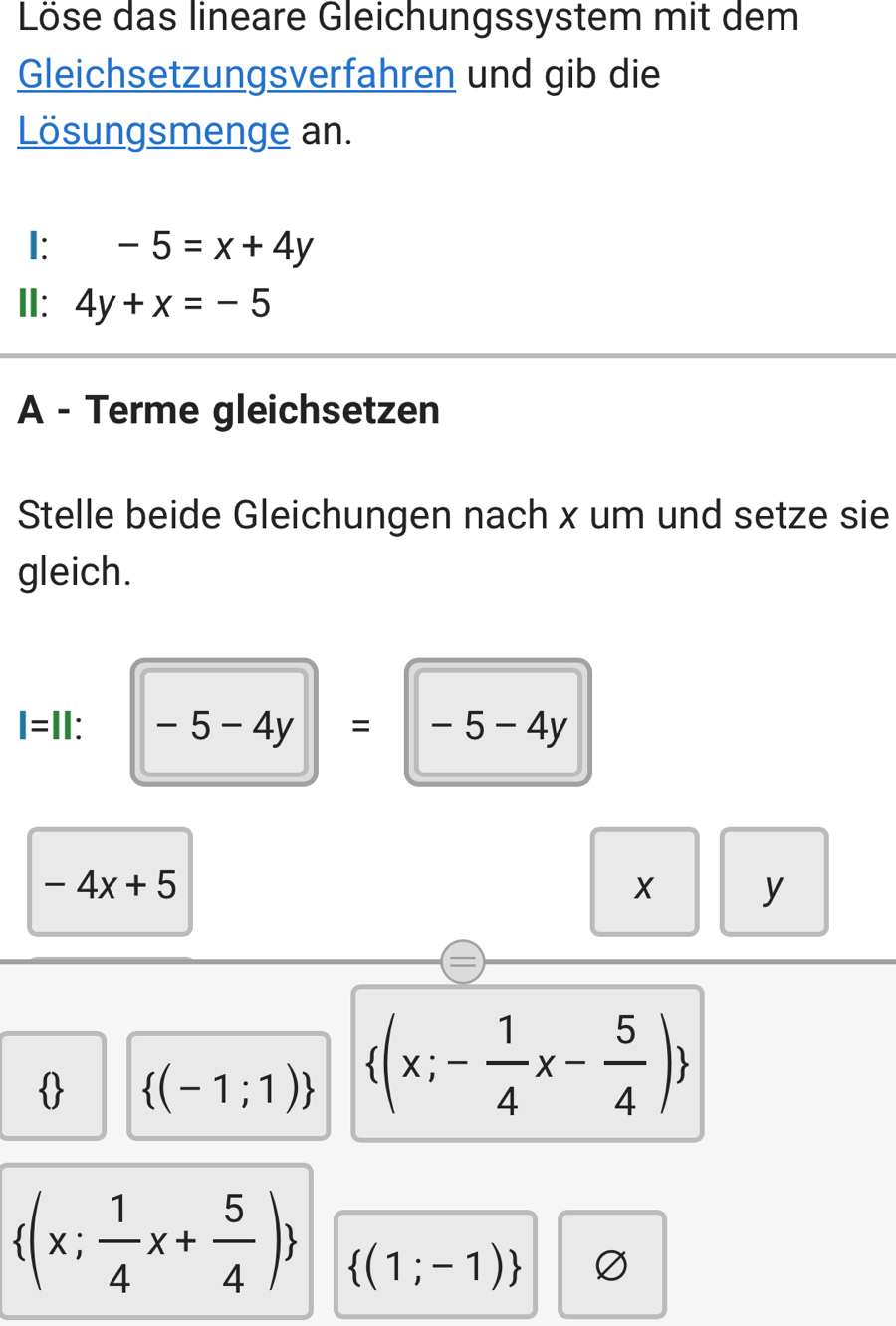Open the Lösungsmenge link
The width and height of the screenshot is (896, 1326).
coord(153,131)
